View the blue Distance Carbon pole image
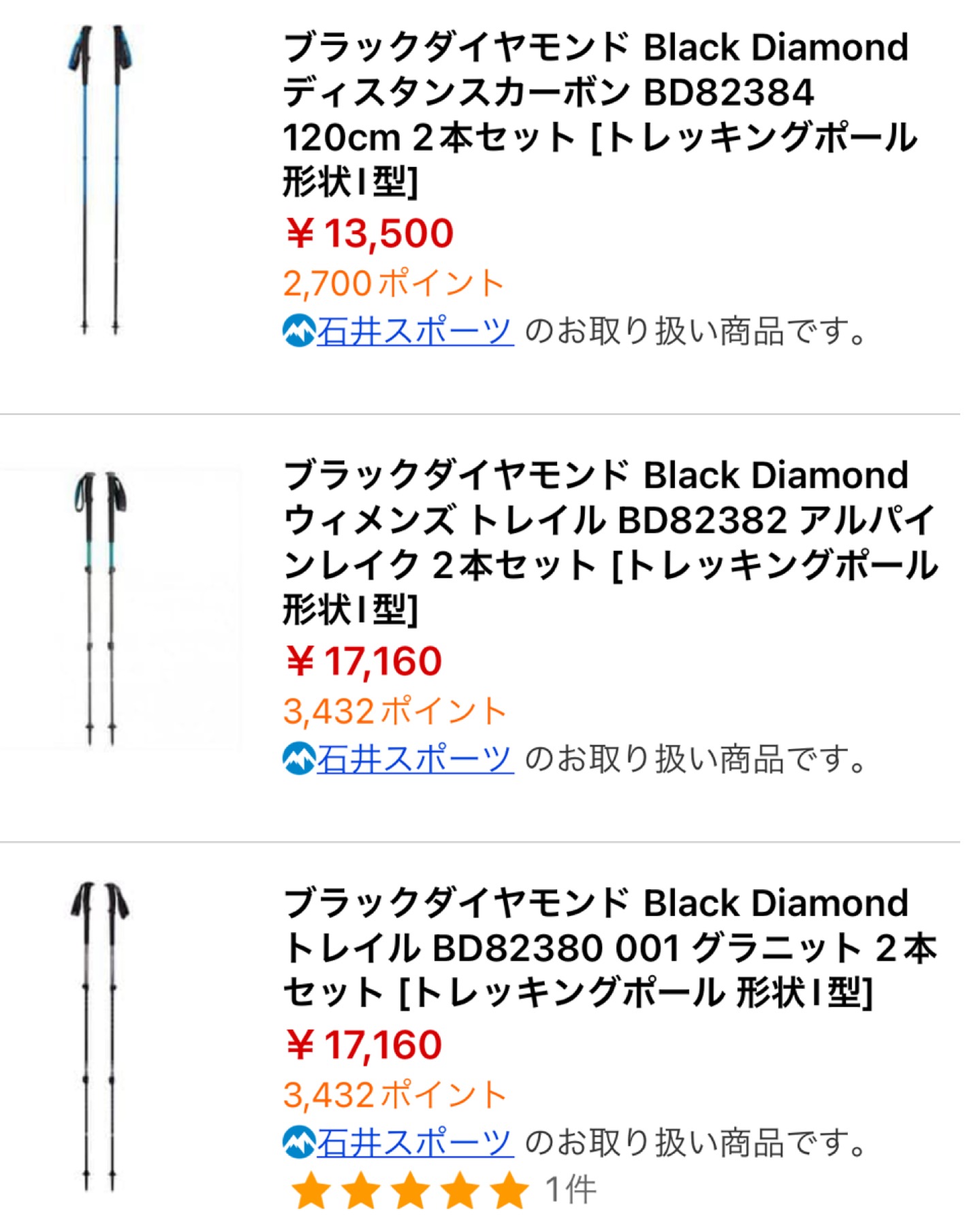980x1225 pixels. click(x=100, y=180)
